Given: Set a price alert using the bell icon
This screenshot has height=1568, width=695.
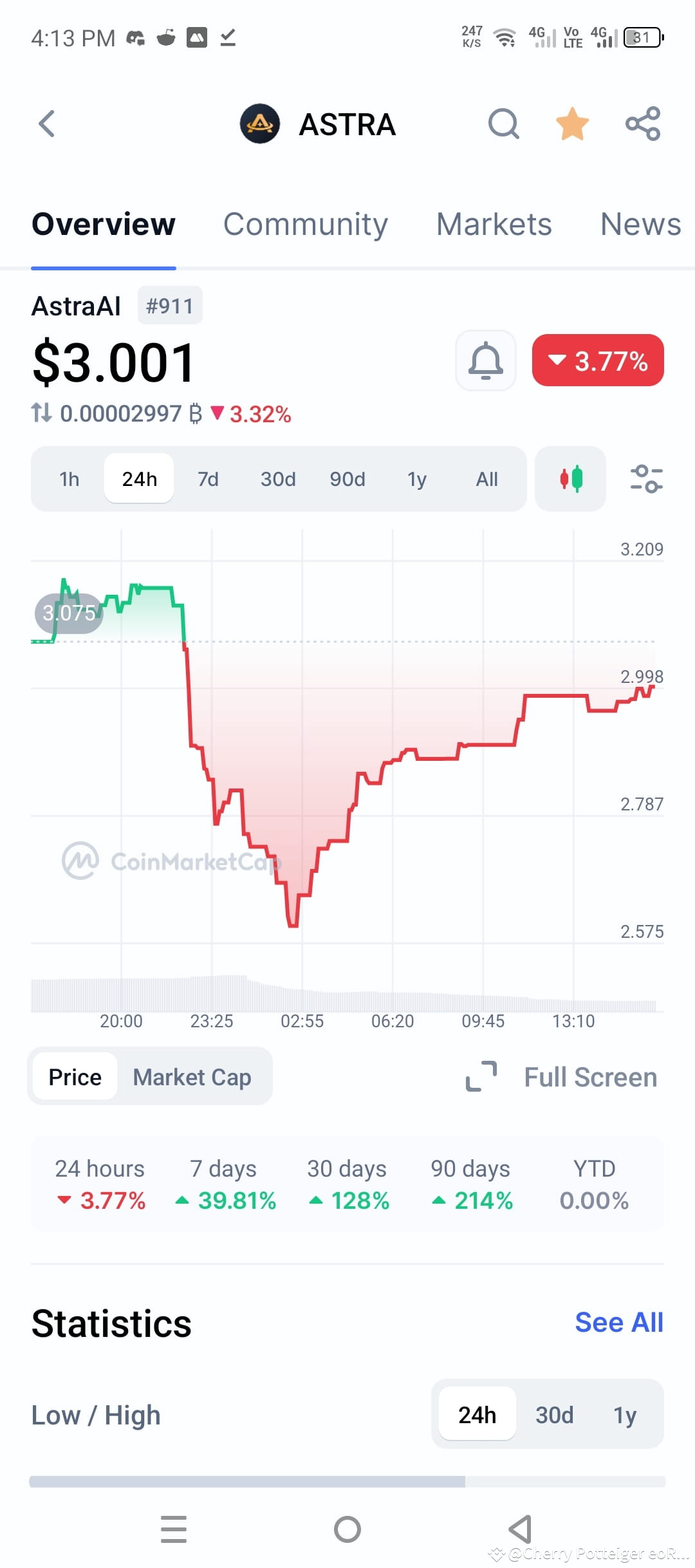Looking at the screenshot, I should tap(485, 360).
